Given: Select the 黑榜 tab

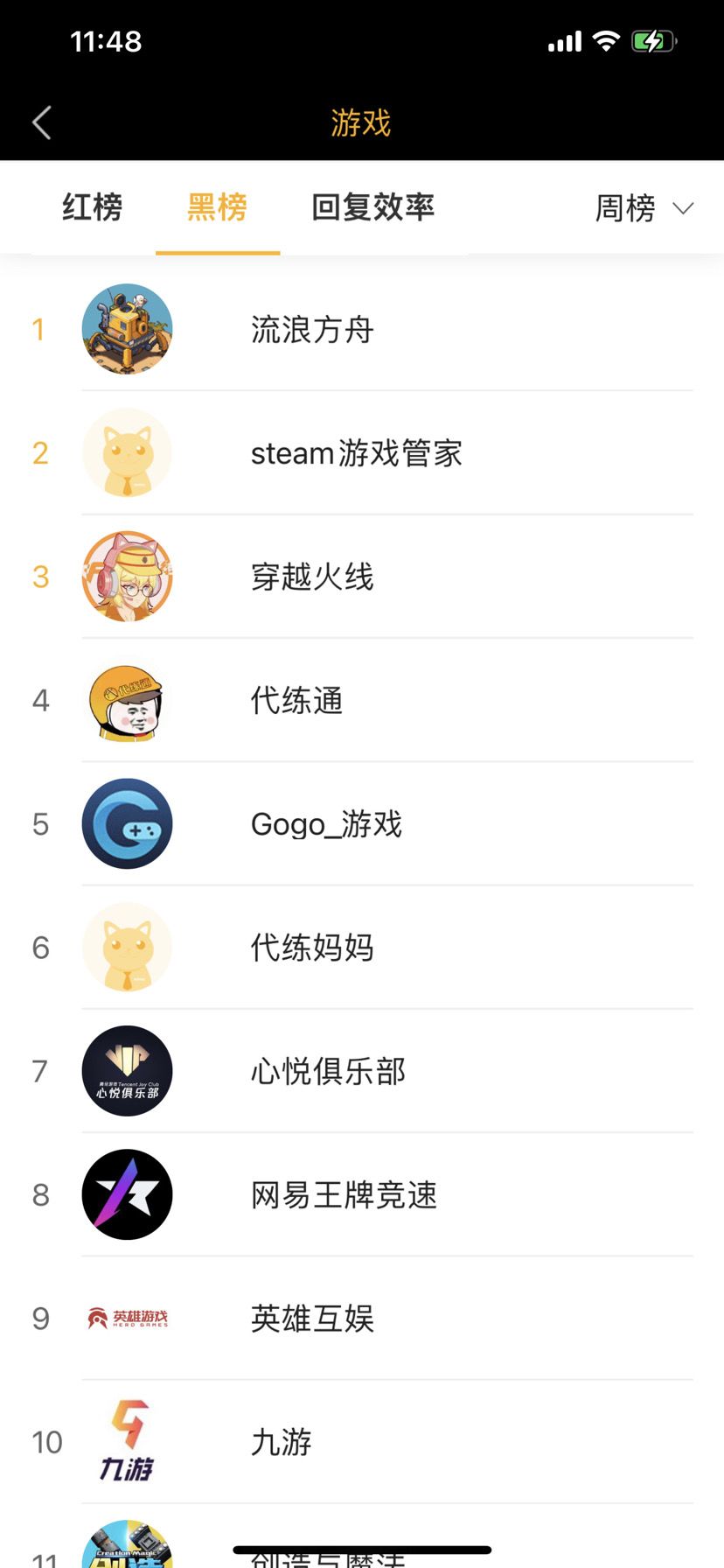Looking at the screenshot, I should [x=217, y=208].
